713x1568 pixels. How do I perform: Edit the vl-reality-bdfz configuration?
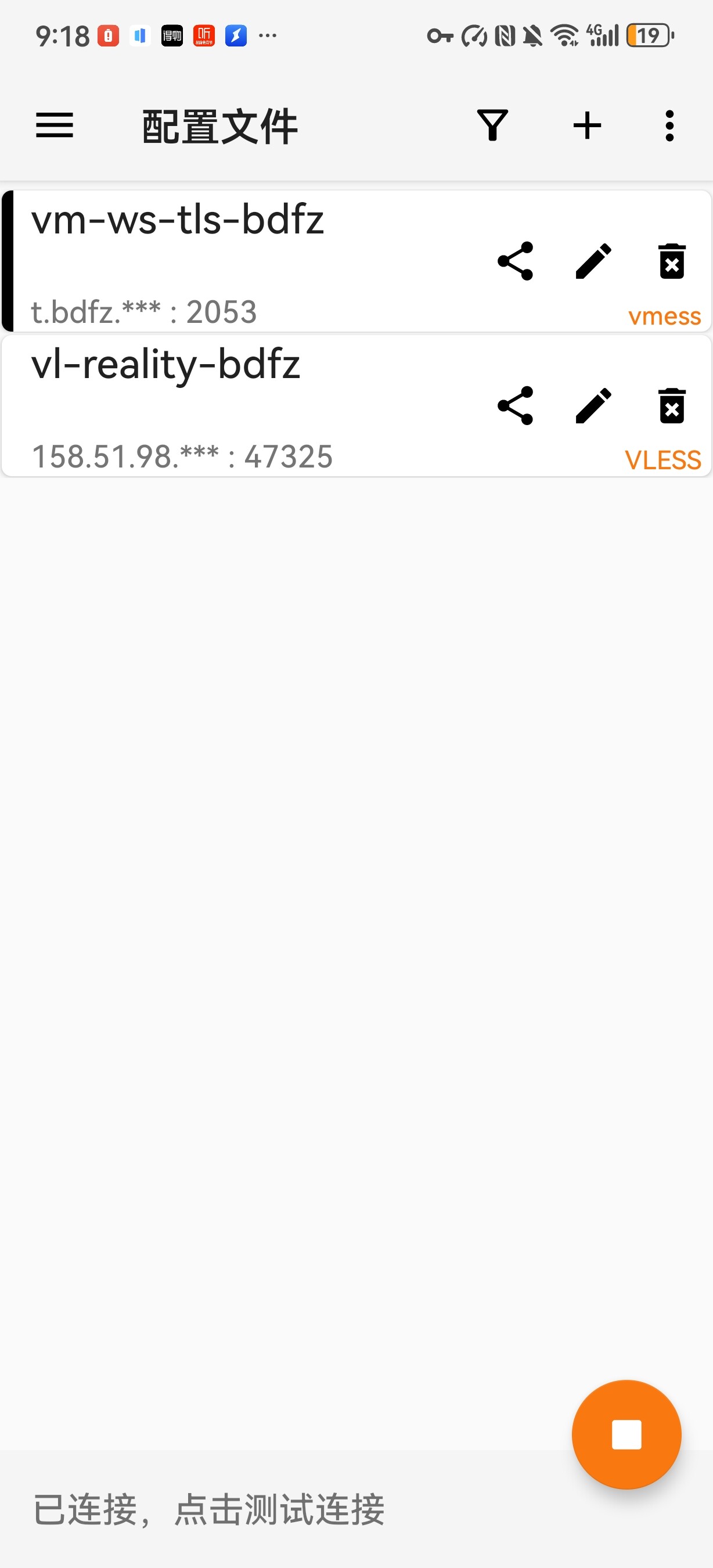click(592, 406)
